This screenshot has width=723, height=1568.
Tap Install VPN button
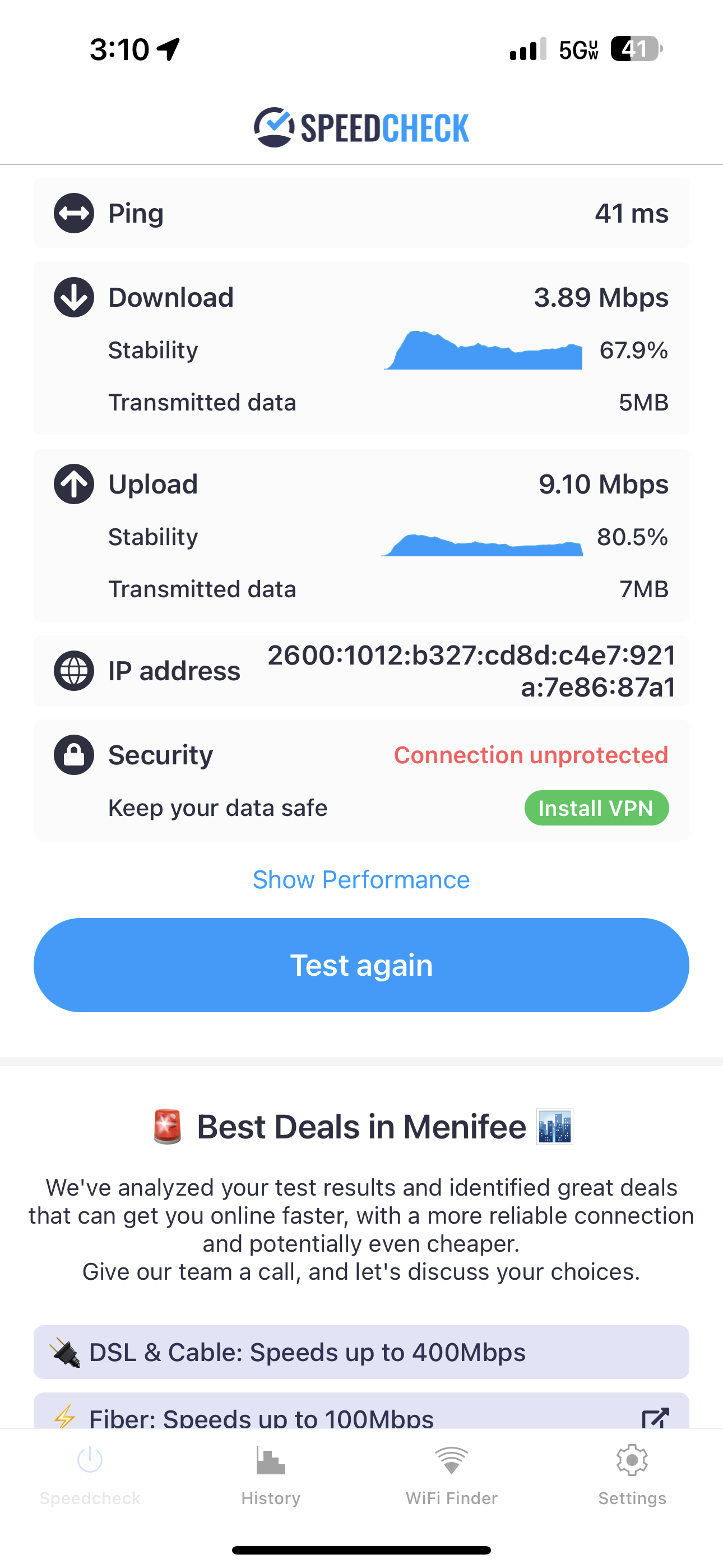click(x=596, y=808)
